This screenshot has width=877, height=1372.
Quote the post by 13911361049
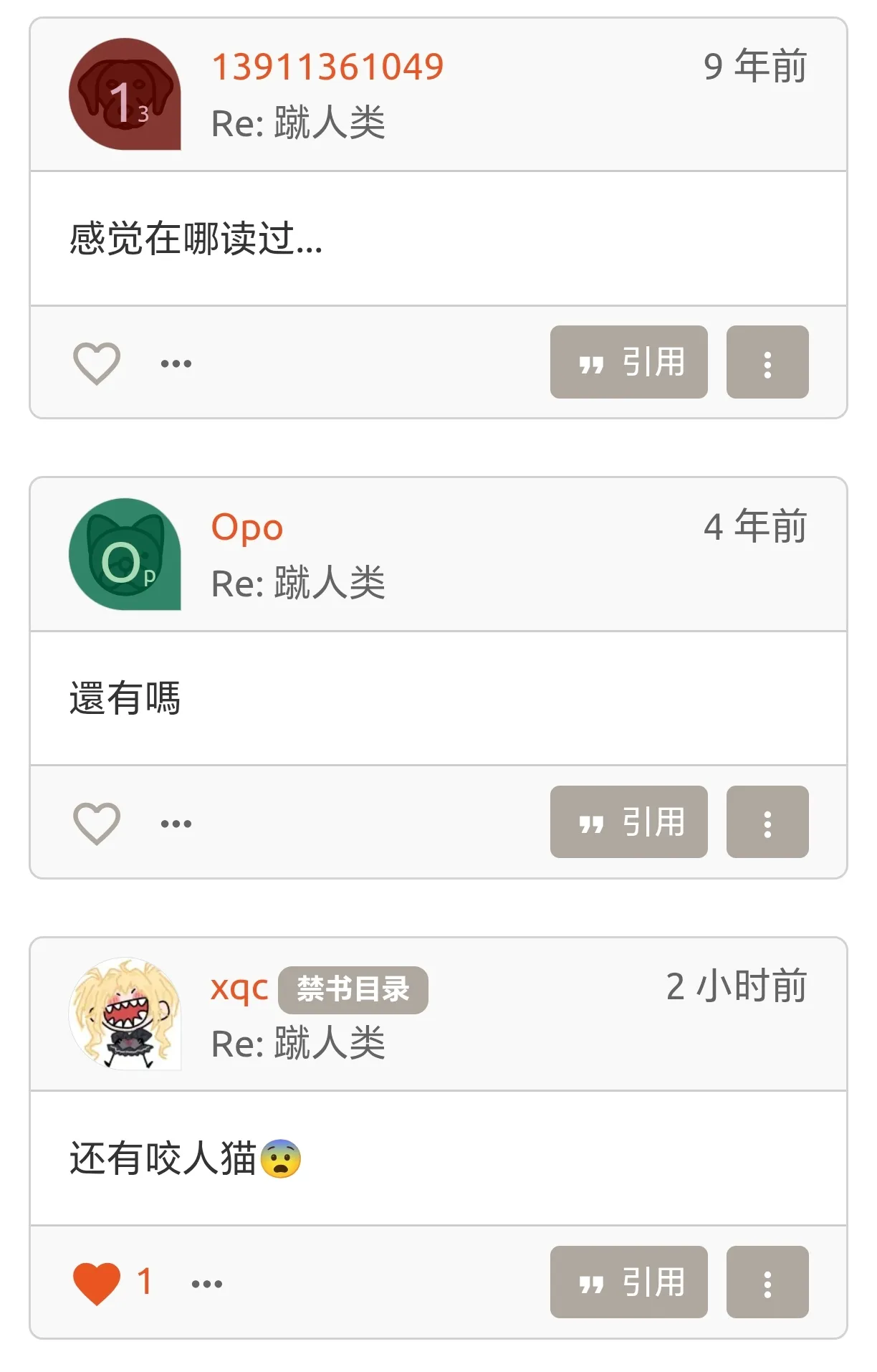point(628,362)
